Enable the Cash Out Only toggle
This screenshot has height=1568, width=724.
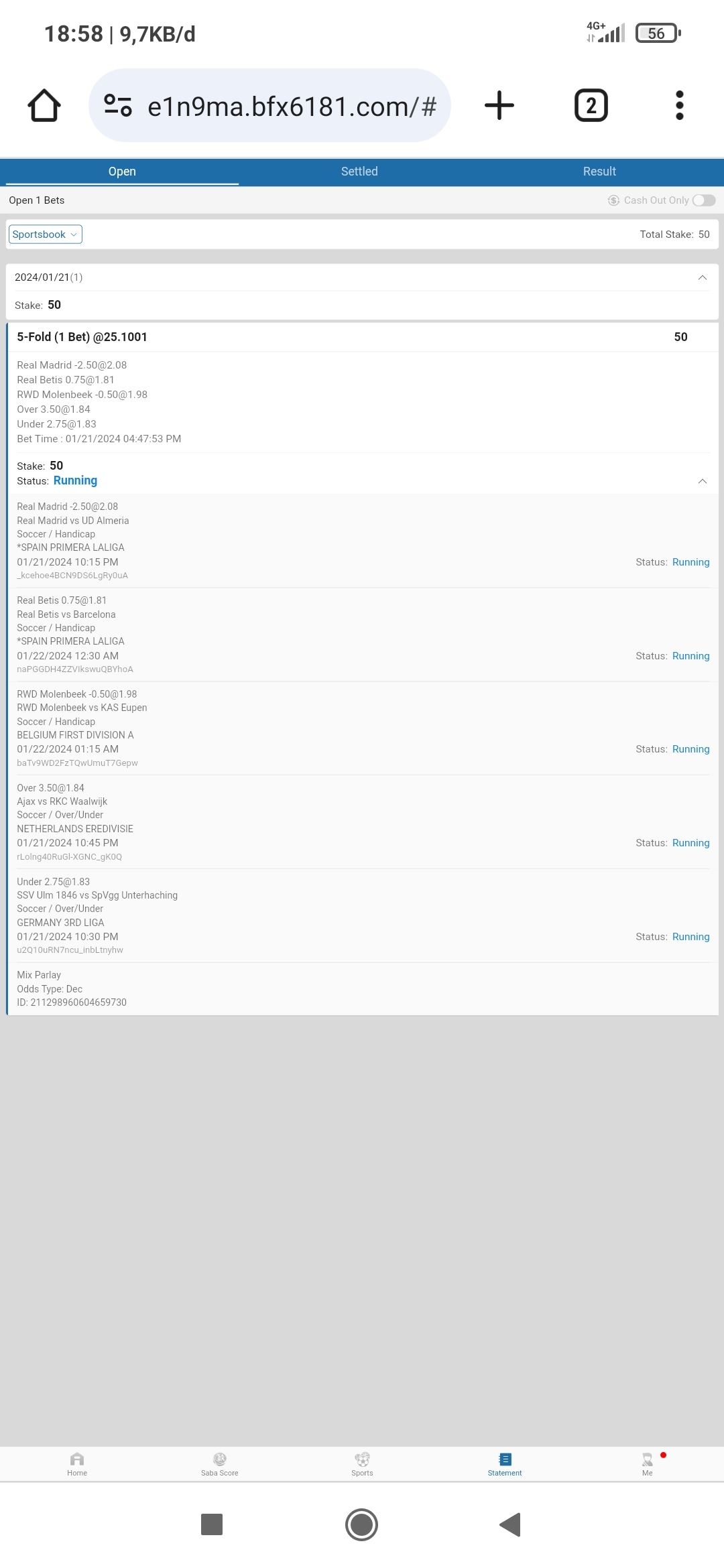click(x=703, y=200)
